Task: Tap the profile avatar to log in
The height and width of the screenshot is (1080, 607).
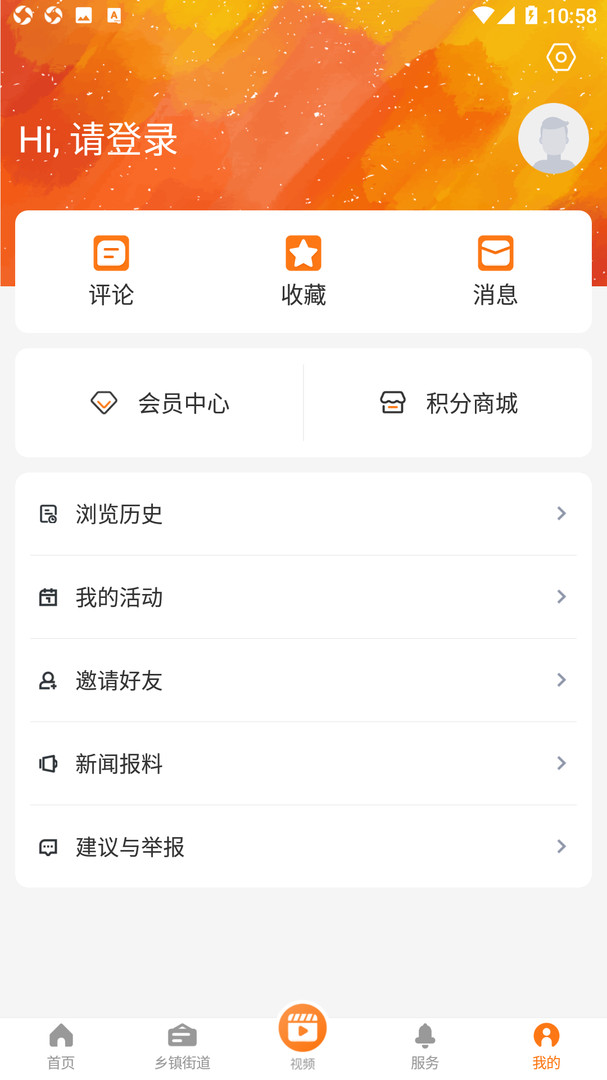Action: (553, 139)
